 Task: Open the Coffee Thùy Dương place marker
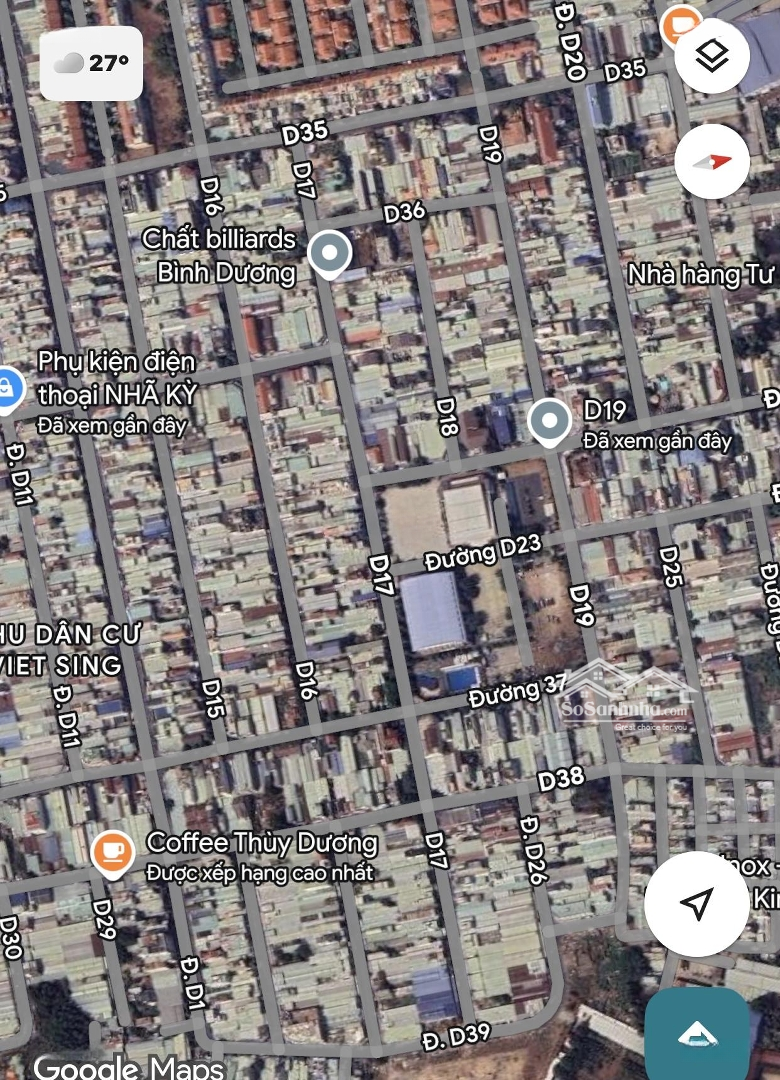[113, 853]
